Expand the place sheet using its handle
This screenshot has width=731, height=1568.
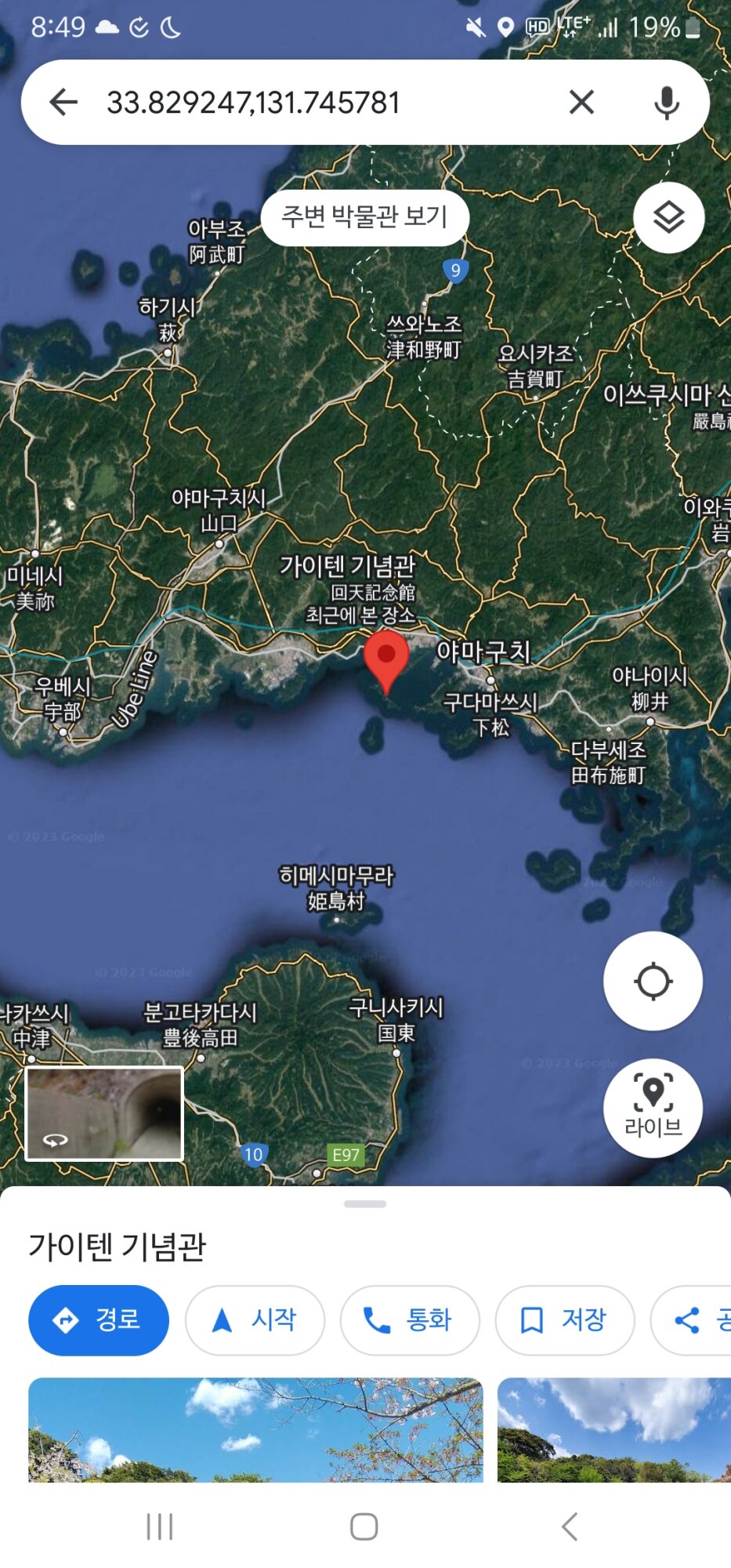[365, 1203]
